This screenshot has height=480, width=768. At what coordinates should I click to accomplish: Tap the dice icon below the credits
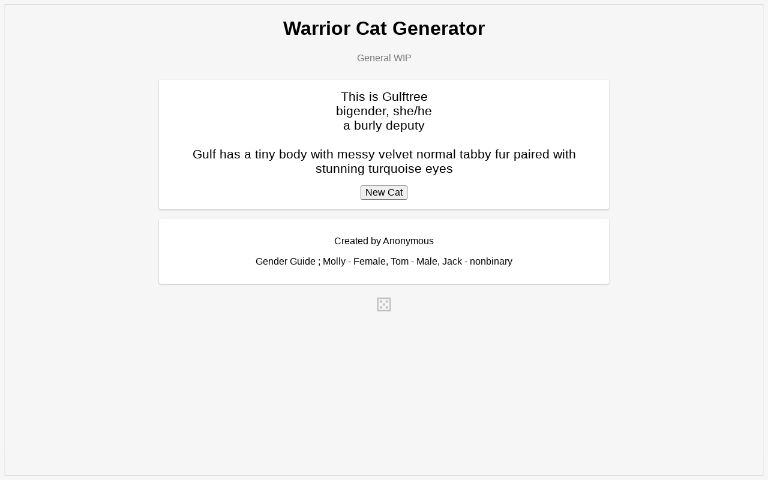pos(383,304)
